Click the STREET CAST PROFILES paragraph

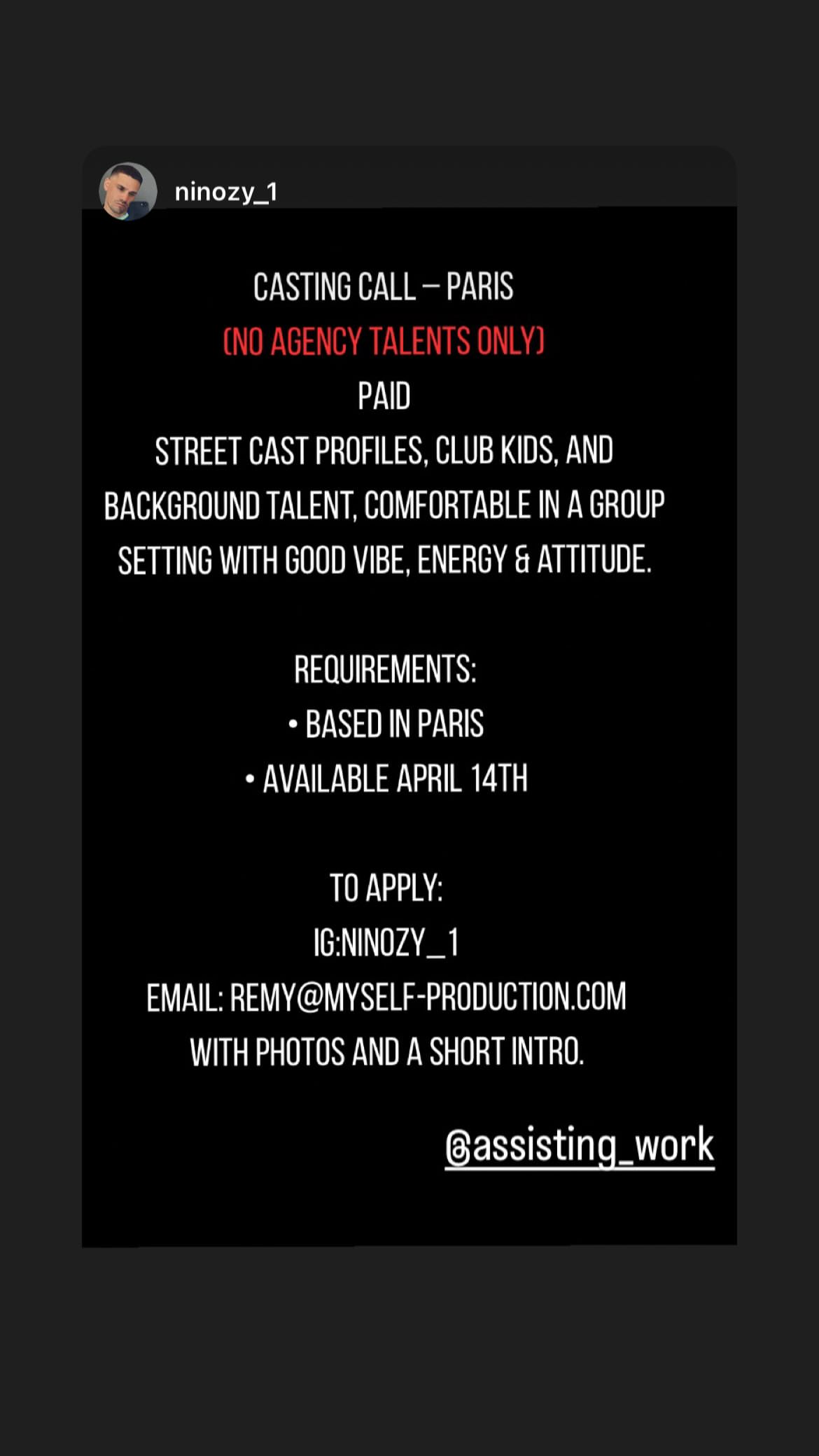[x=384, y=449]
